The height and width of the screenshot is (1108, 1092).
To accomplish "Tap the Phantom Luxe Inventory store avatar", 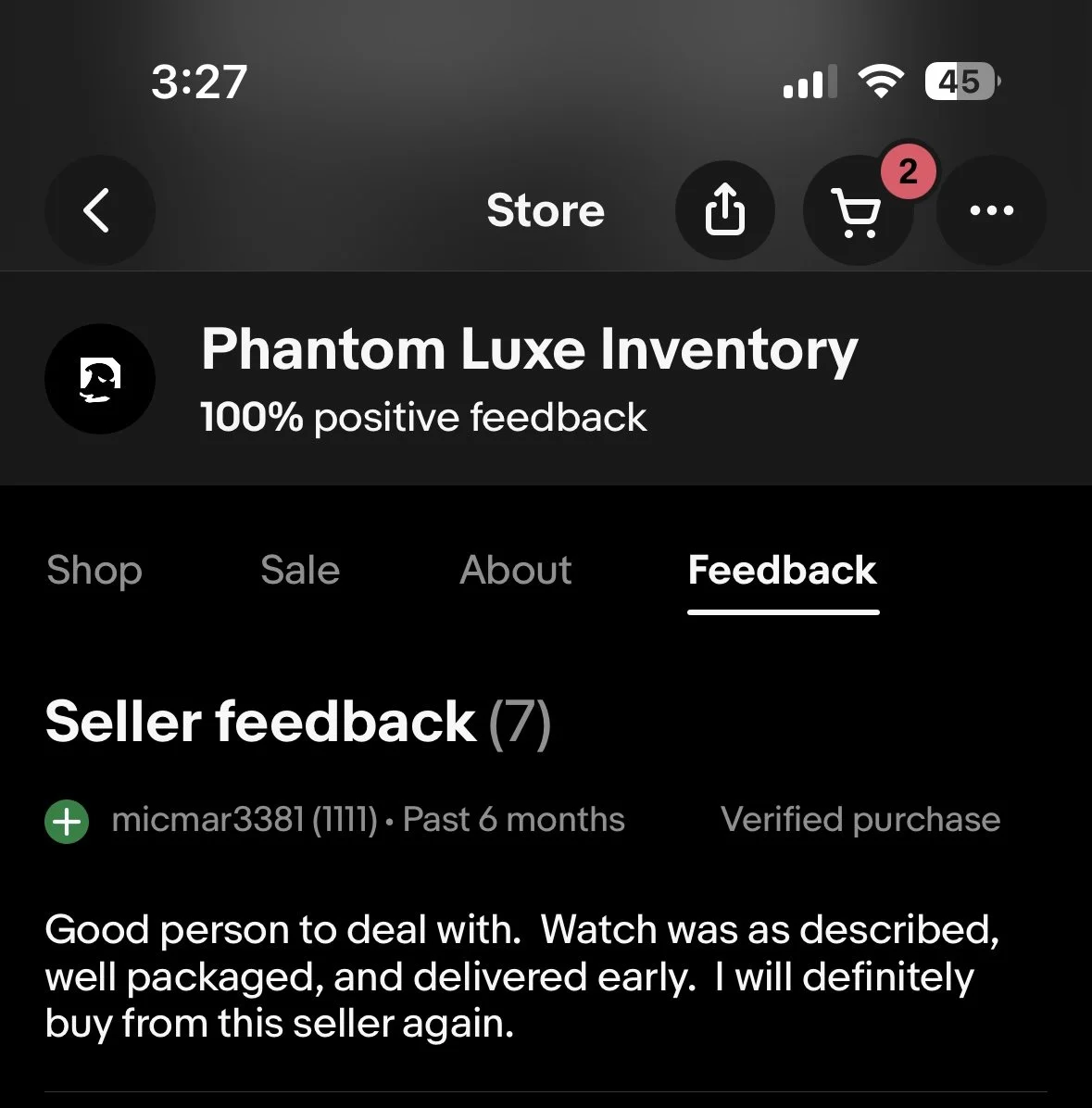I will pos(99,379).
